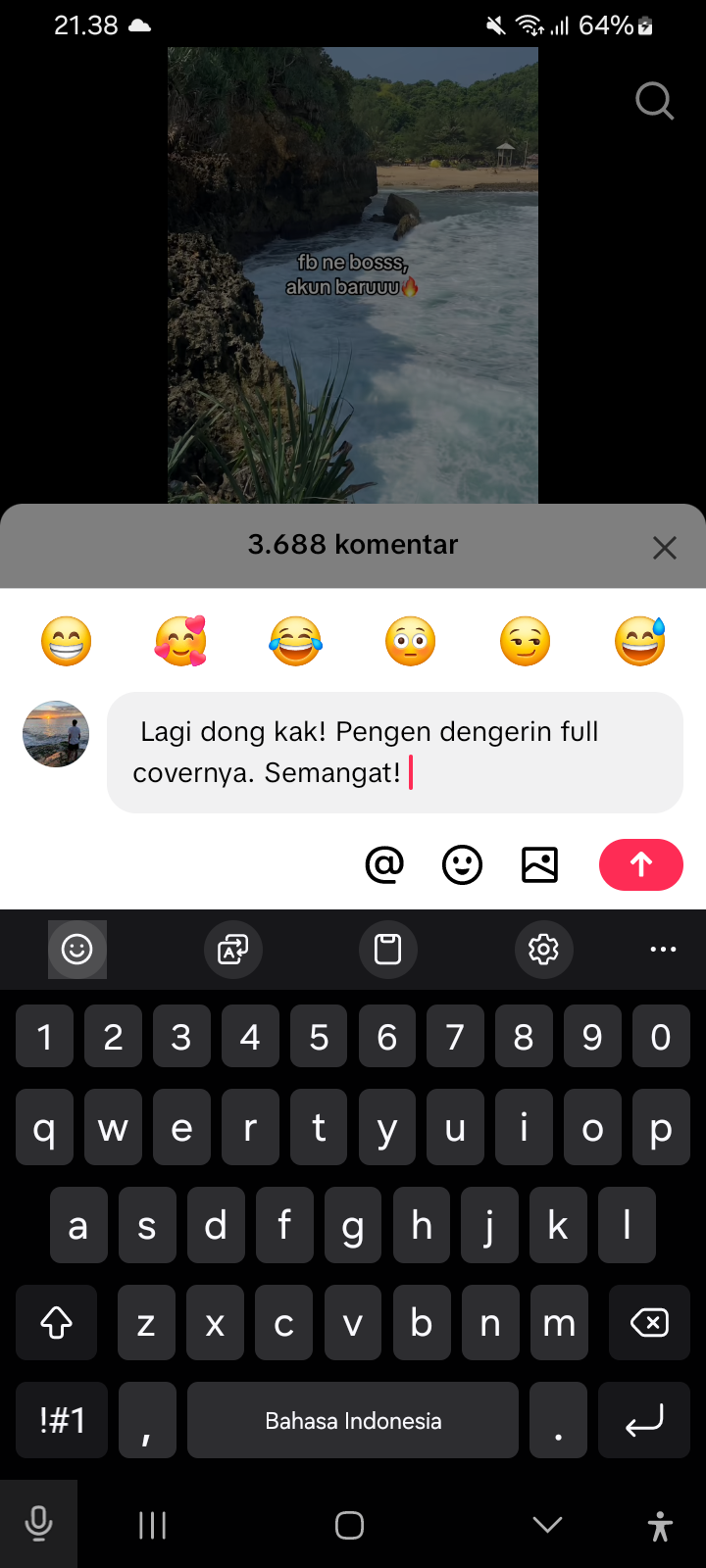
Task: Tap the comment text field
Action: tap(394, 753)
